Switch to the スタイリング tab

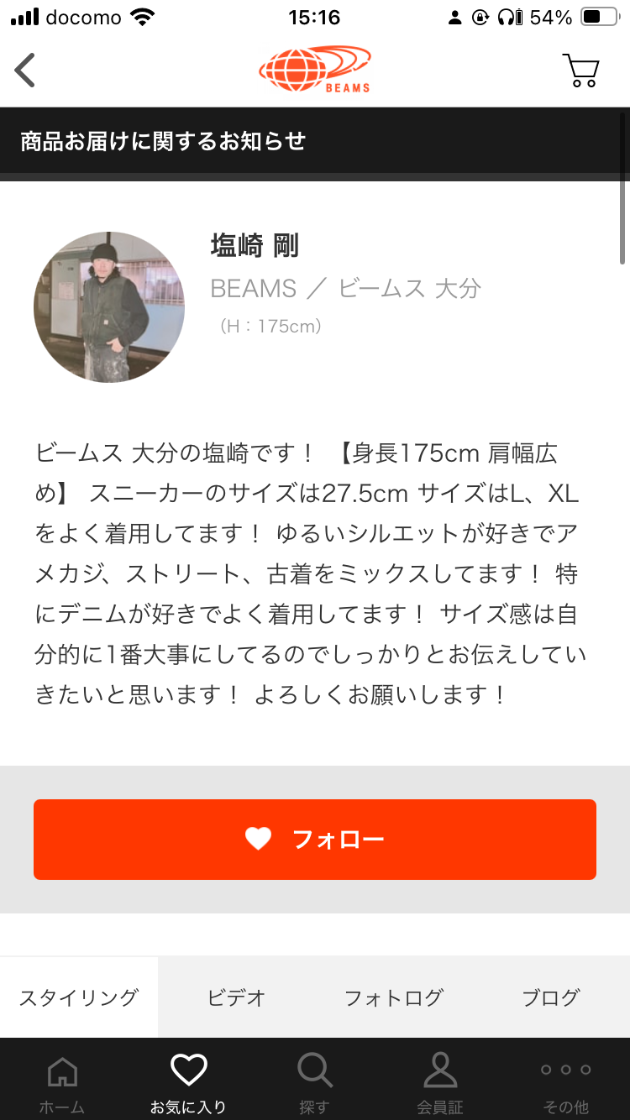tap(79, 997)
